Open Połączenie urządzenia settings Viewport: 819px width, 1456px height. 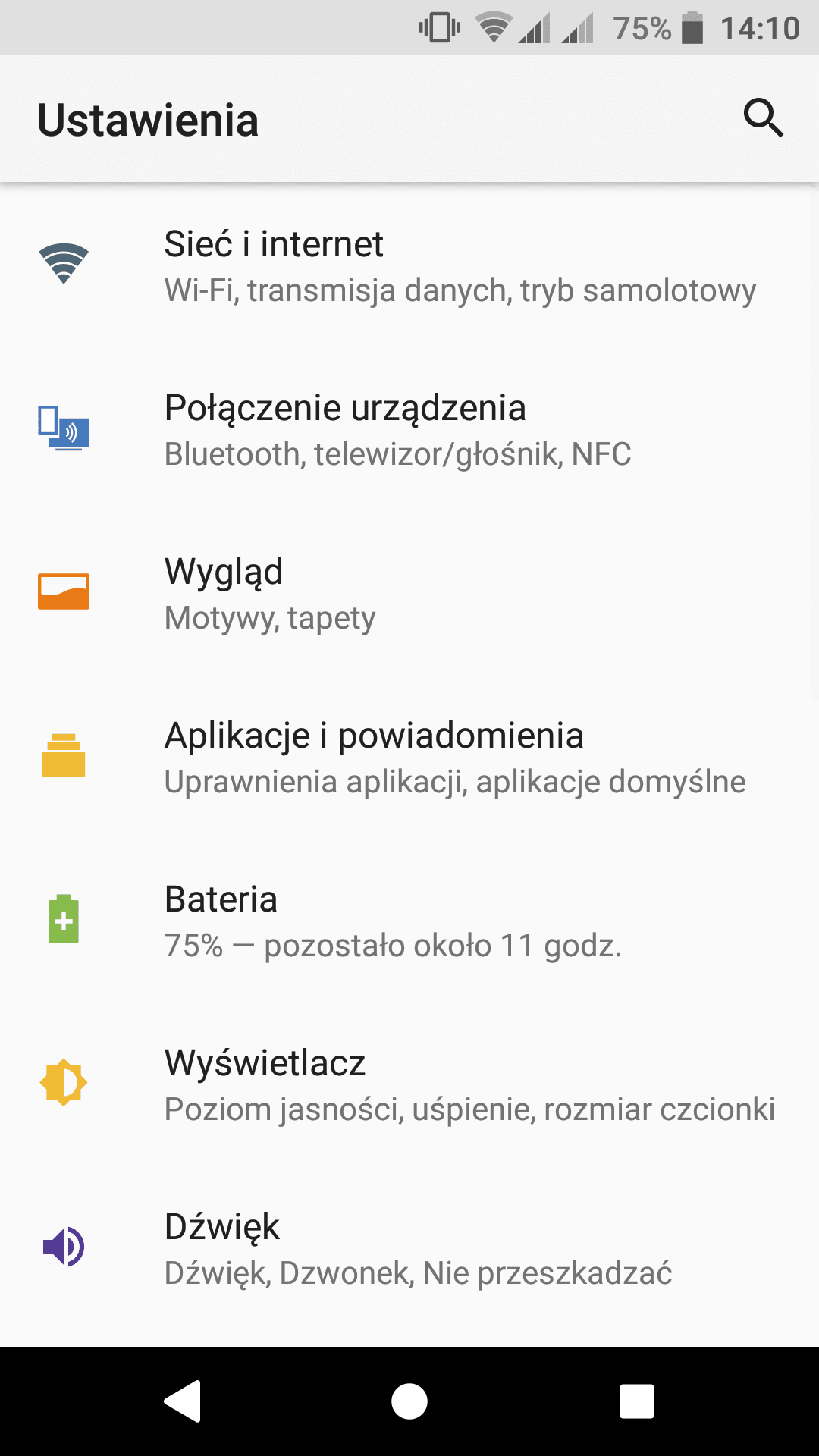click(x=409, y=429)
